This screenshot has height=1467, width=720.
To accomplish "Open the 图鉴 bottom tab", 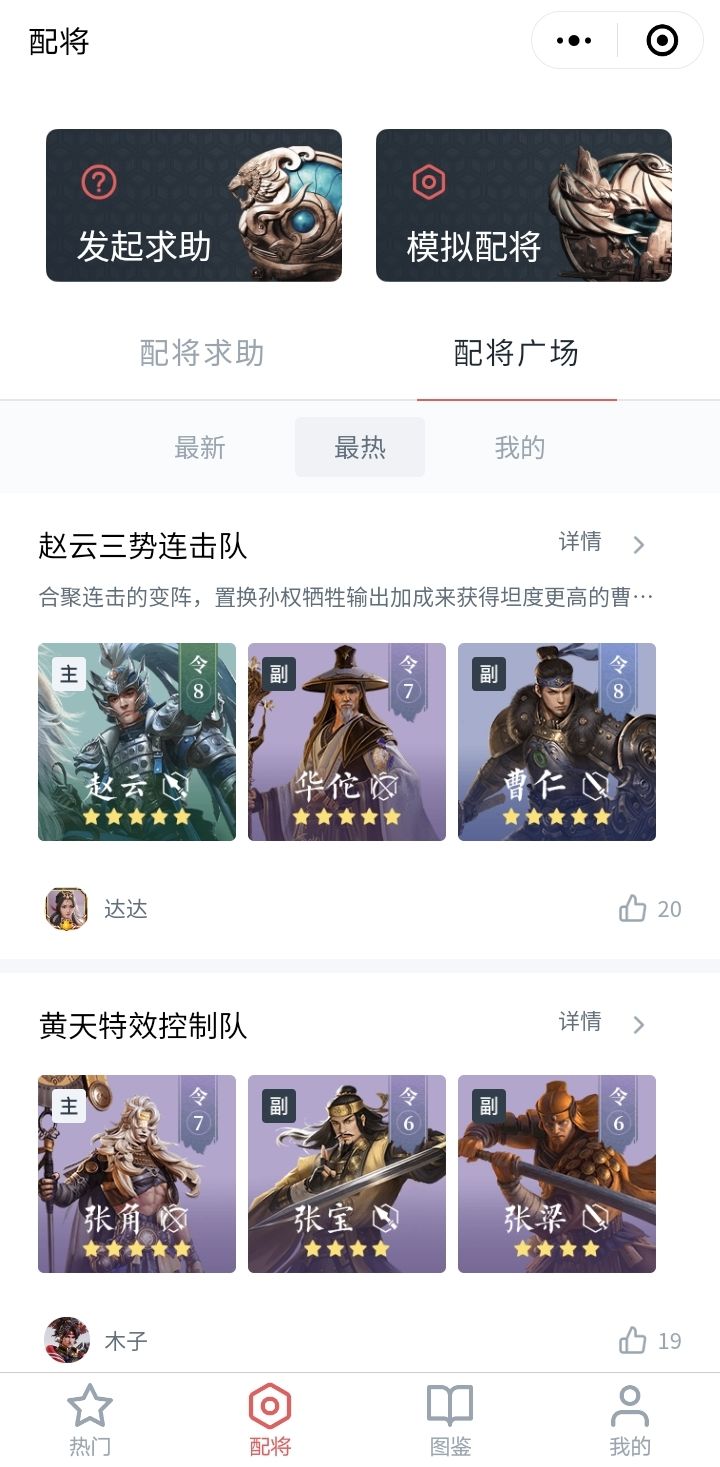I will click(450, 1420).
